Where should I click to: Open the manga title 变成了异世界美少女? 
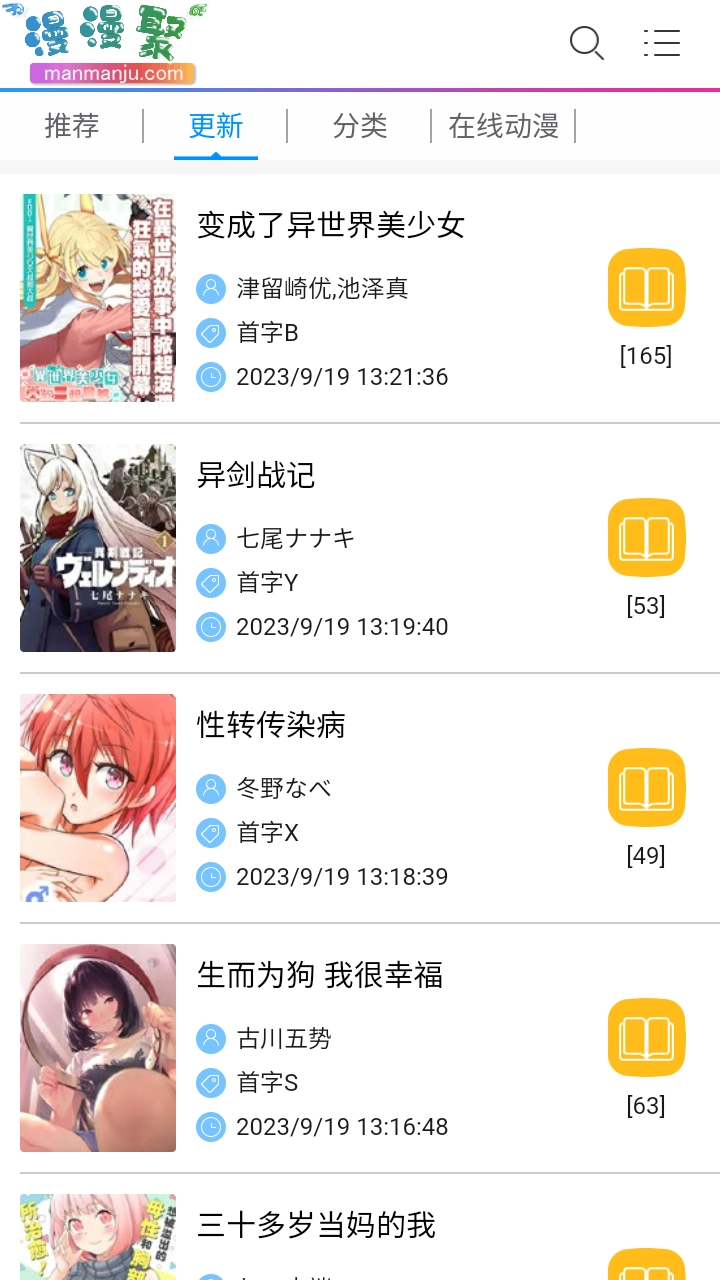(x=332, y=227)
